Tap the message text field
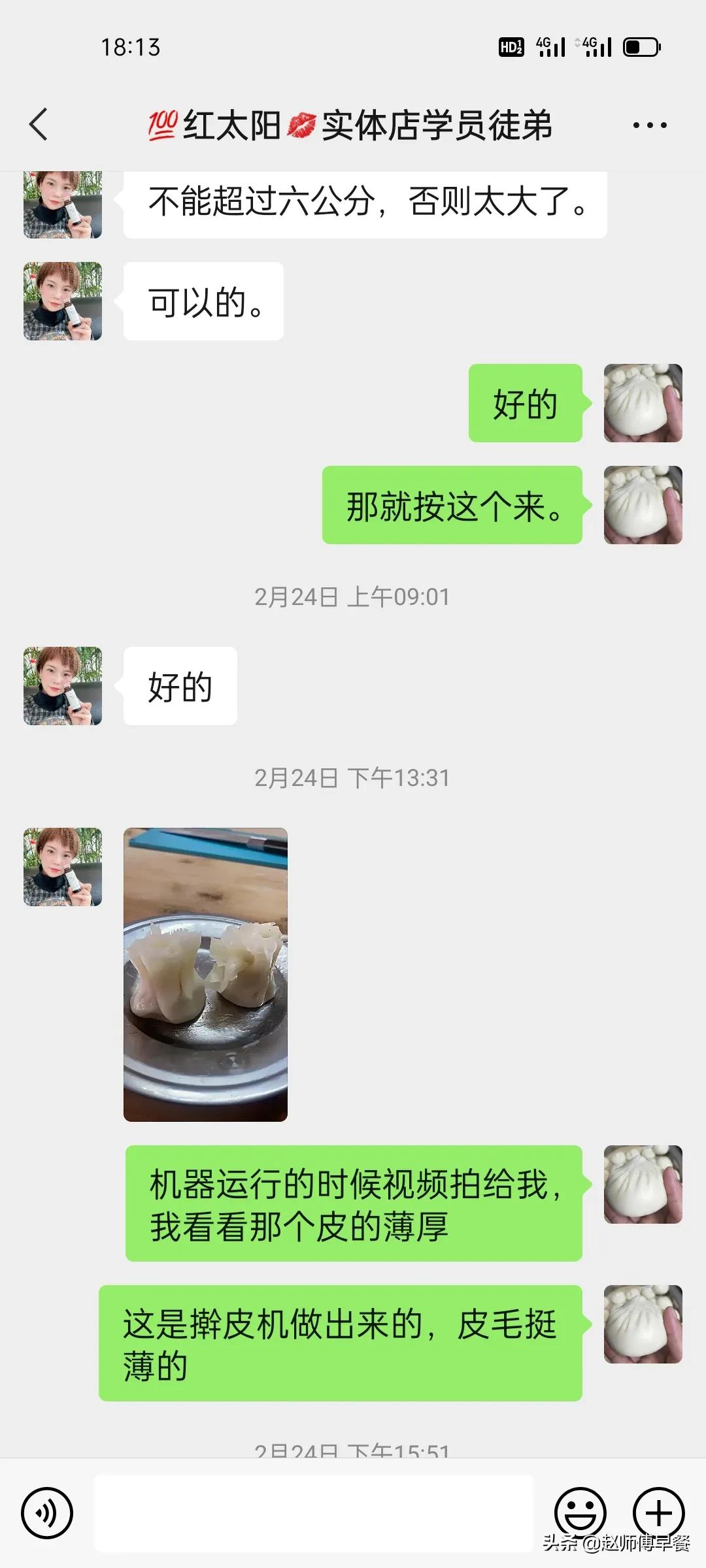 (x=314, y=1512)
